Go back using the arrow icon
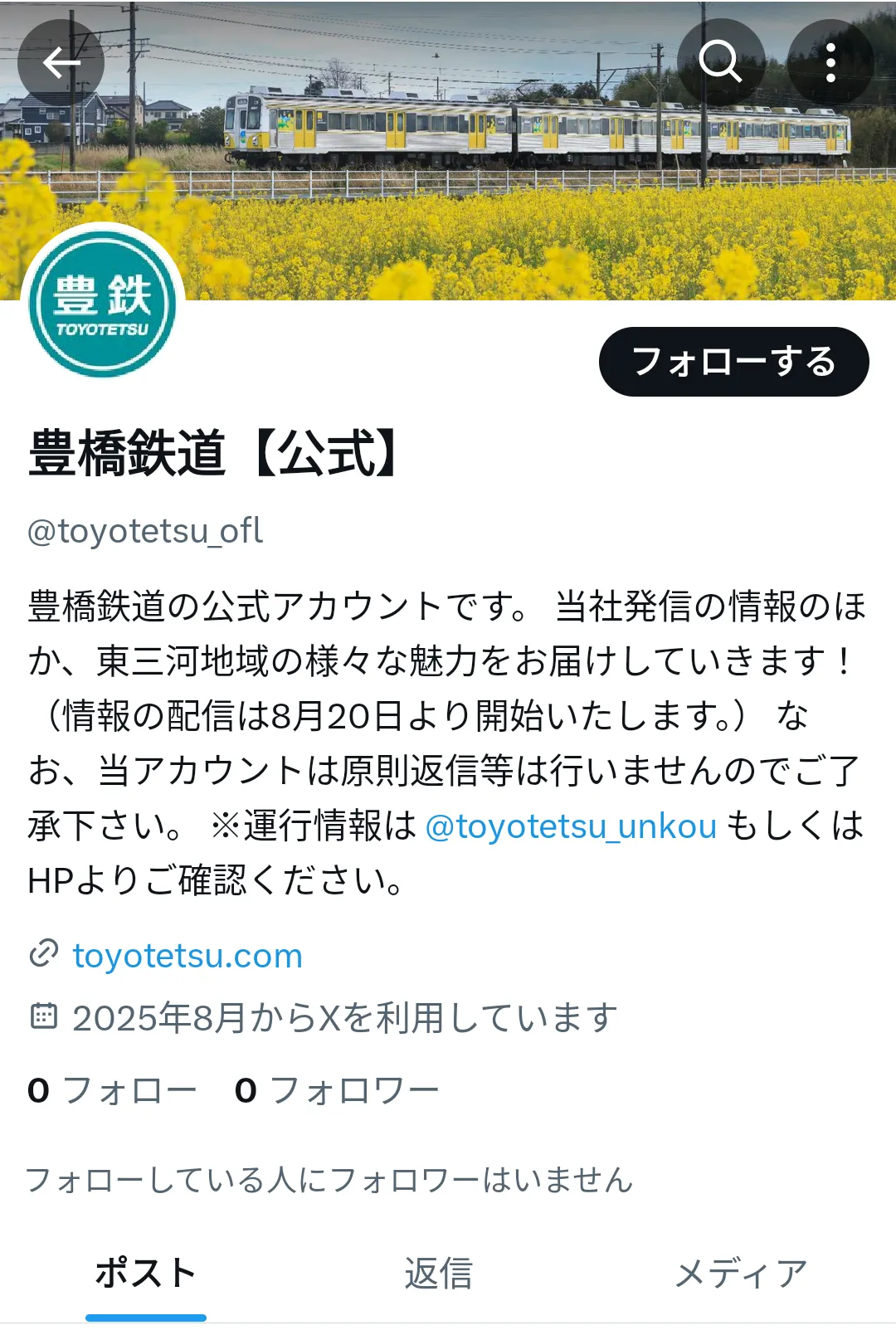Image resolution: width=896 pixels, height=1335 pixels. click(x=61, y=62)
